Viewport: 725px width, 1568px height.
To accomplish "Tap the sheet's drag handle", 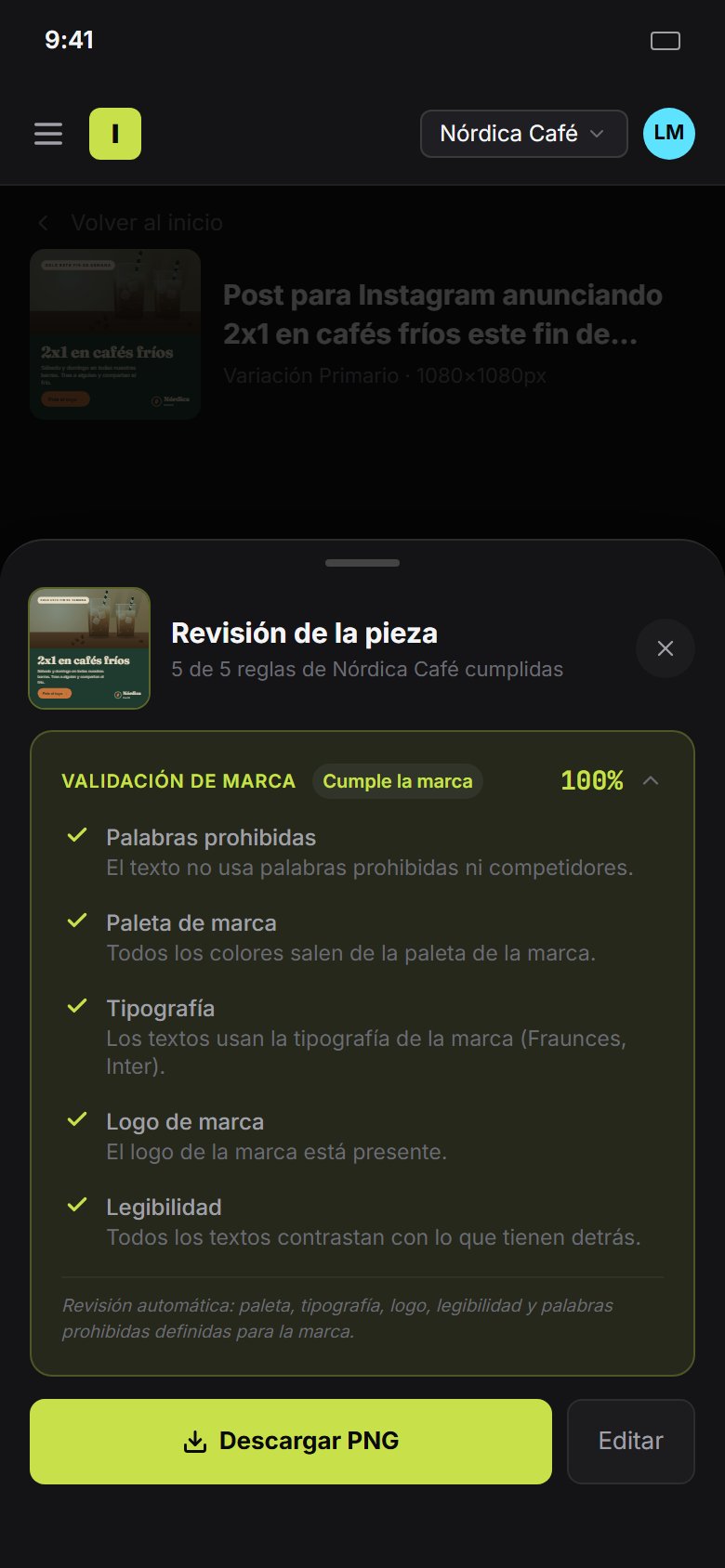I will tap(362, 563).
